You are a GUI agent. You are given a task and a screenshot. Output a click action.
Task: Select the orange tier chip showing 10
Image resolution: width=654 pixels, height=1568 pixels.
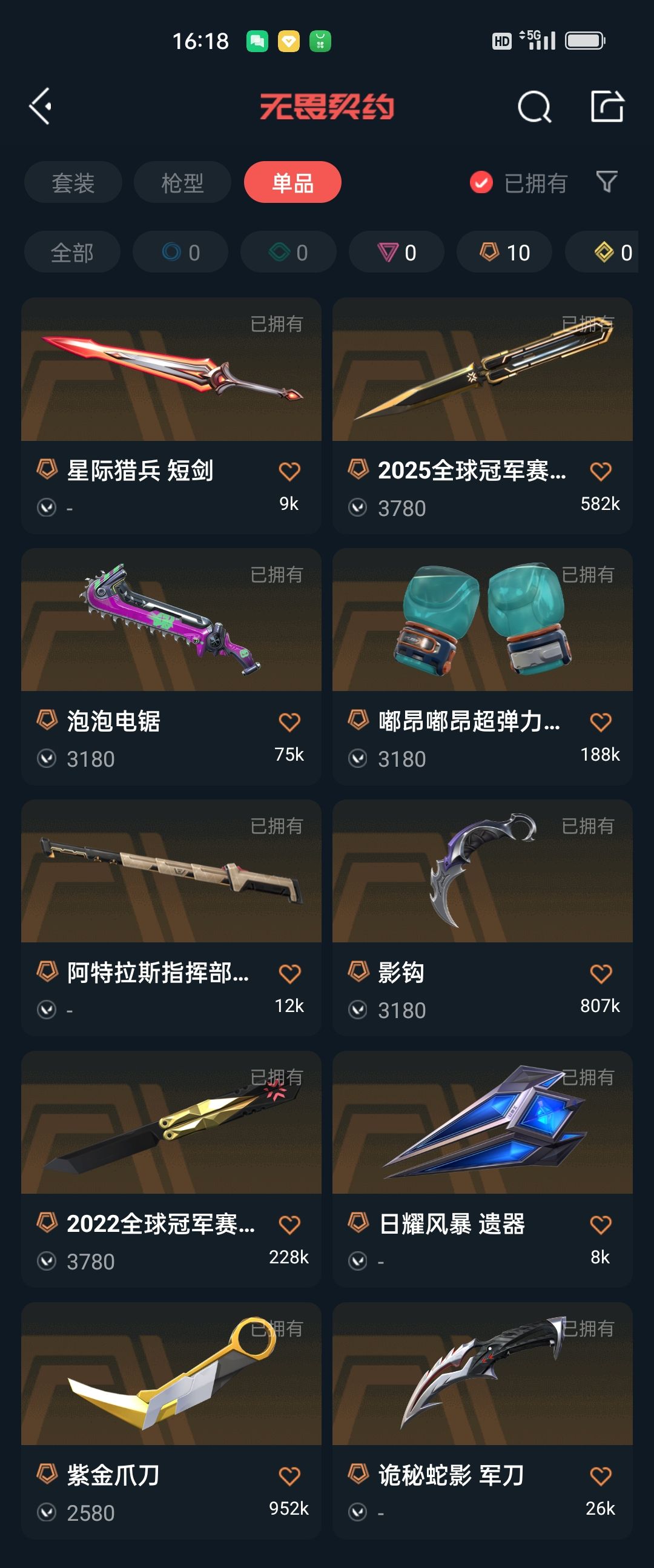504,252
